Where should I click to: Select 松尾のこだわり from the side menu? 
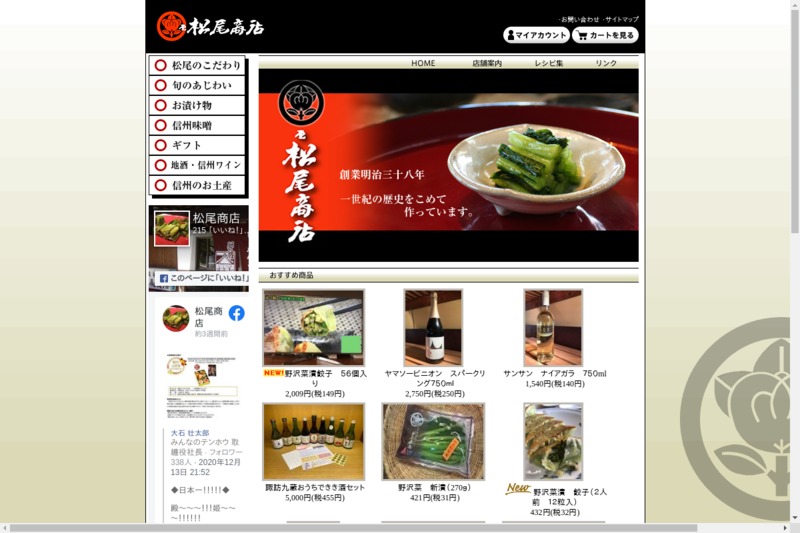point(198,66)
